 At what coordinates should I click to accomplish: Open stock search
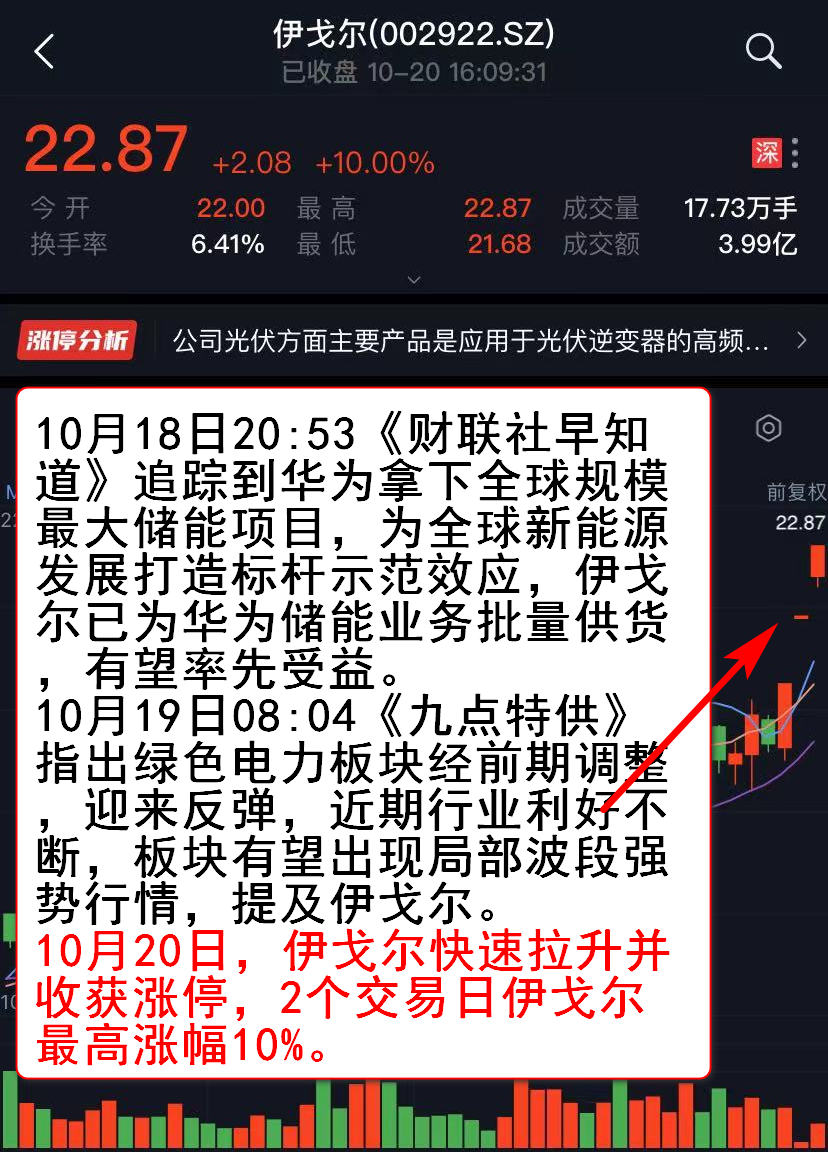click(763, 51)
